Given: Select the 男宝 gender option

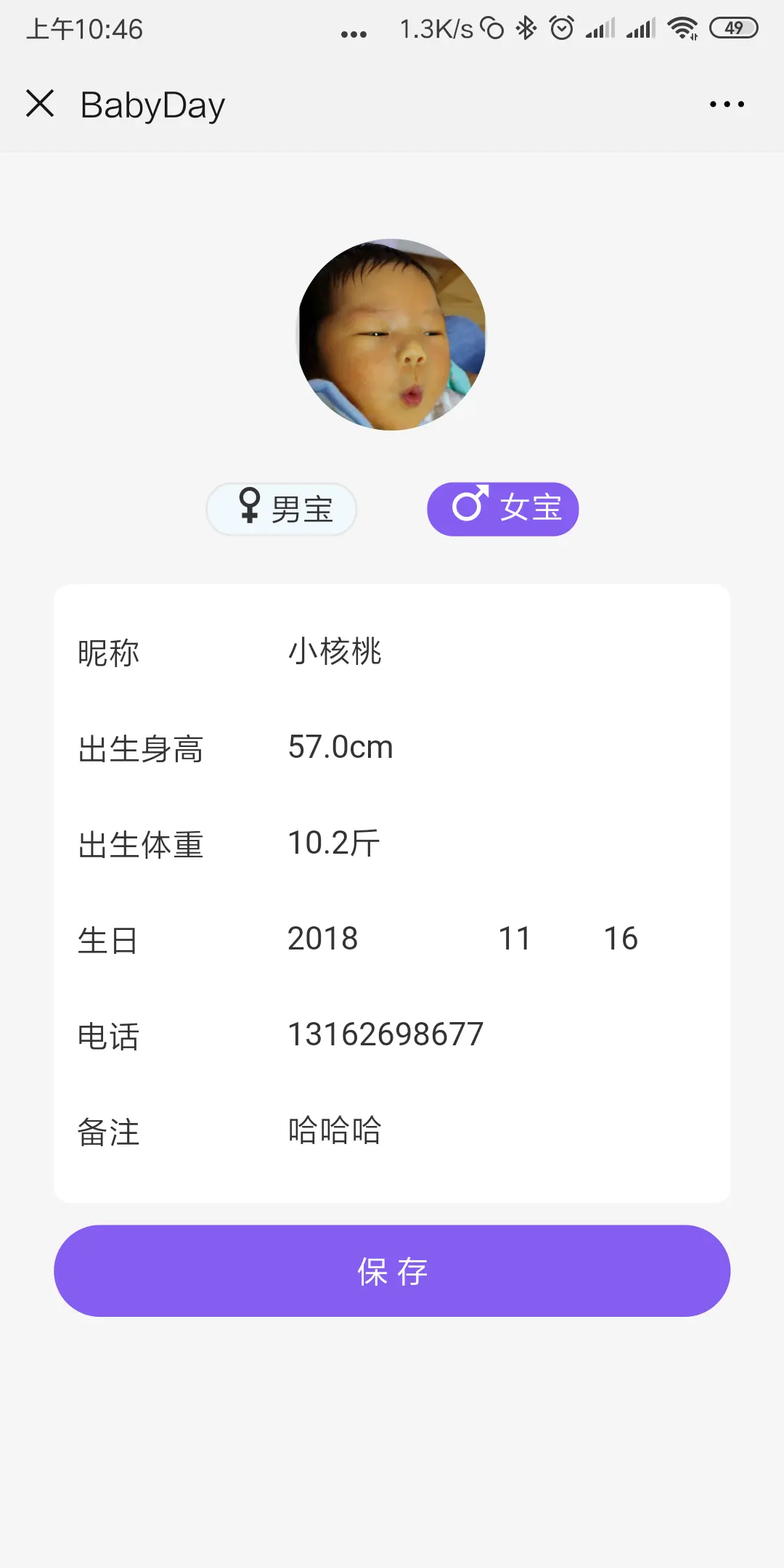Looking at the screenshot, I should click(282, 509).
